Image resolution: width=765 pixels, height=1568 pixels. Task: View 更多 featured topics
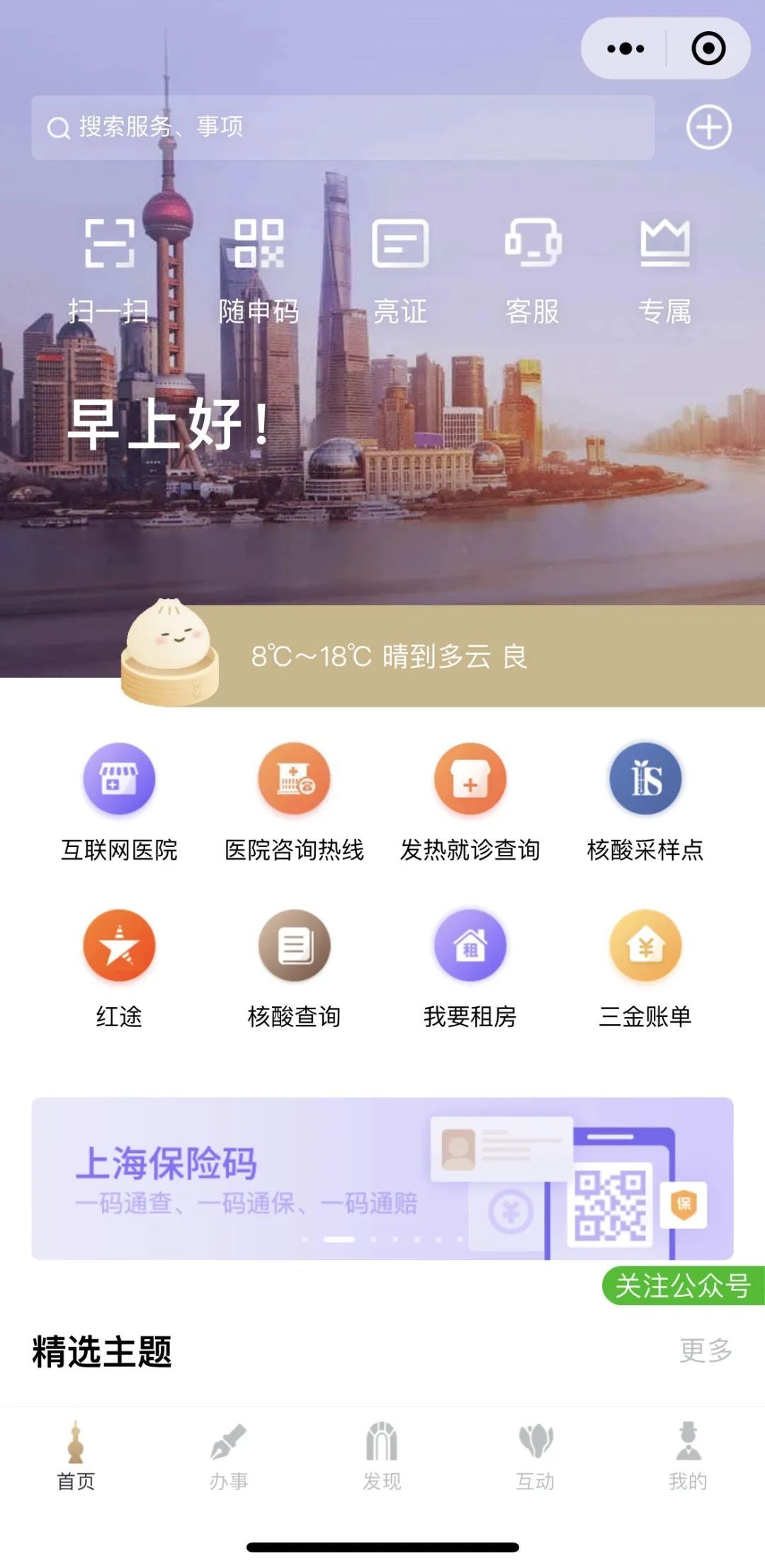click(x=705, y=1351)
